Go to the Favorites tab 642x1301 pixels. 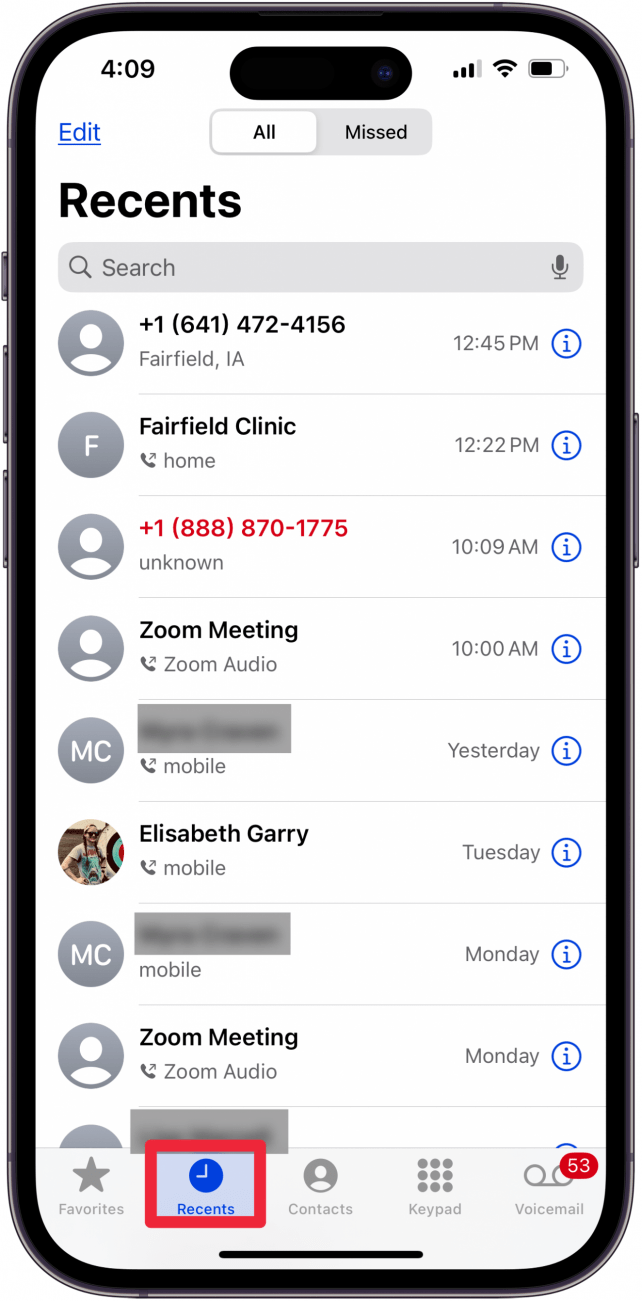[91, 1186]
